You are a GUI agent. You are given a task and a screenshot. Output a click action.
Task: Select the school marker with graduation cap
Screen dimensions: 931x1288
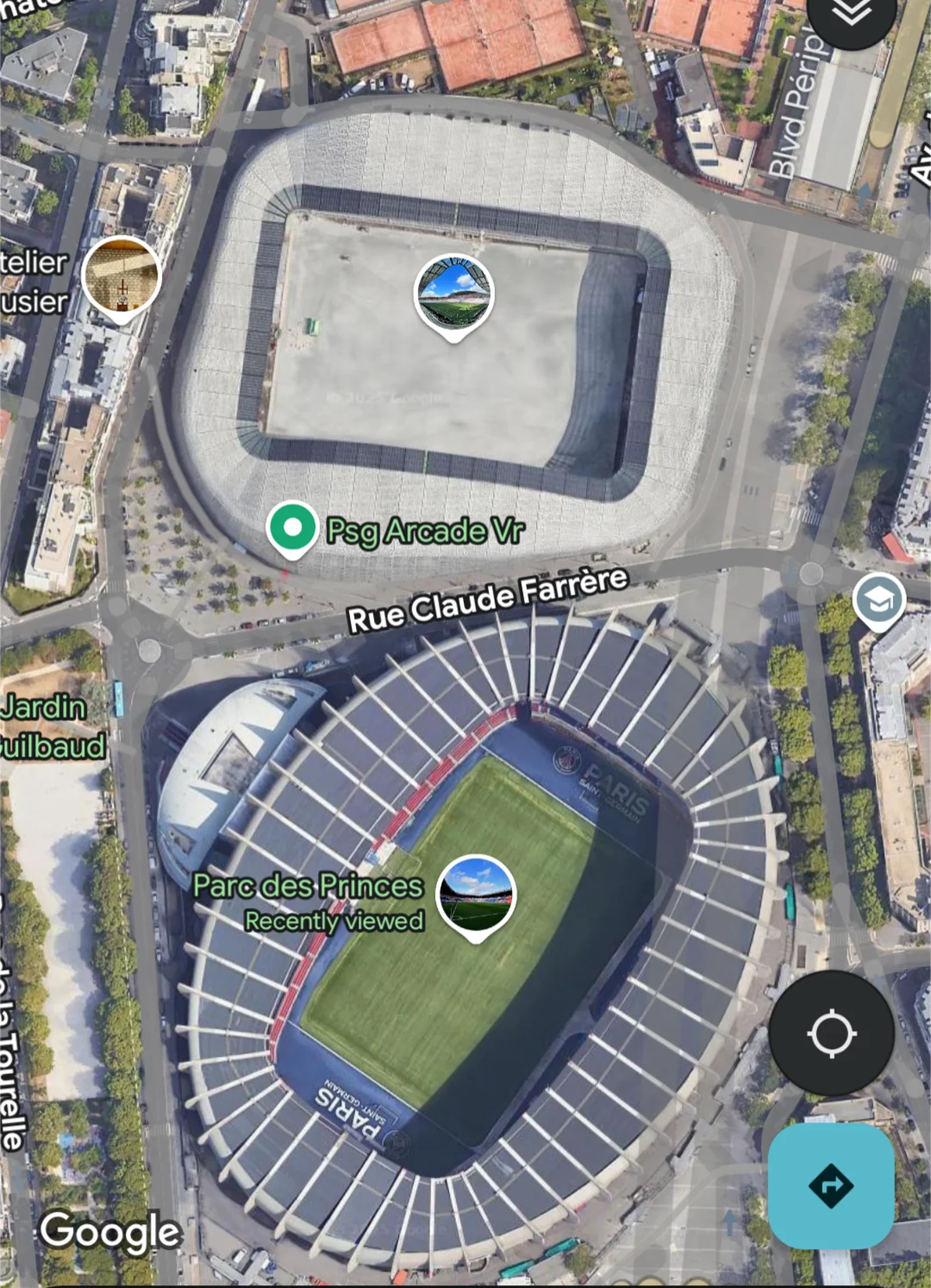[x=878, y=600]
